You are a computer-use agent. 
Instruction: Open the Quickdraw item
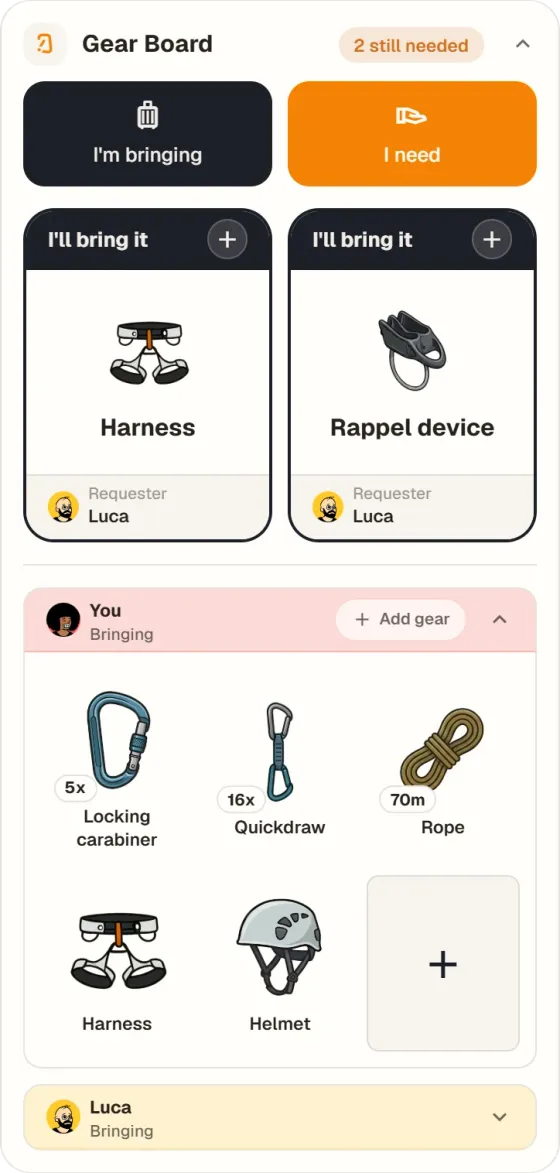[280, 769]
